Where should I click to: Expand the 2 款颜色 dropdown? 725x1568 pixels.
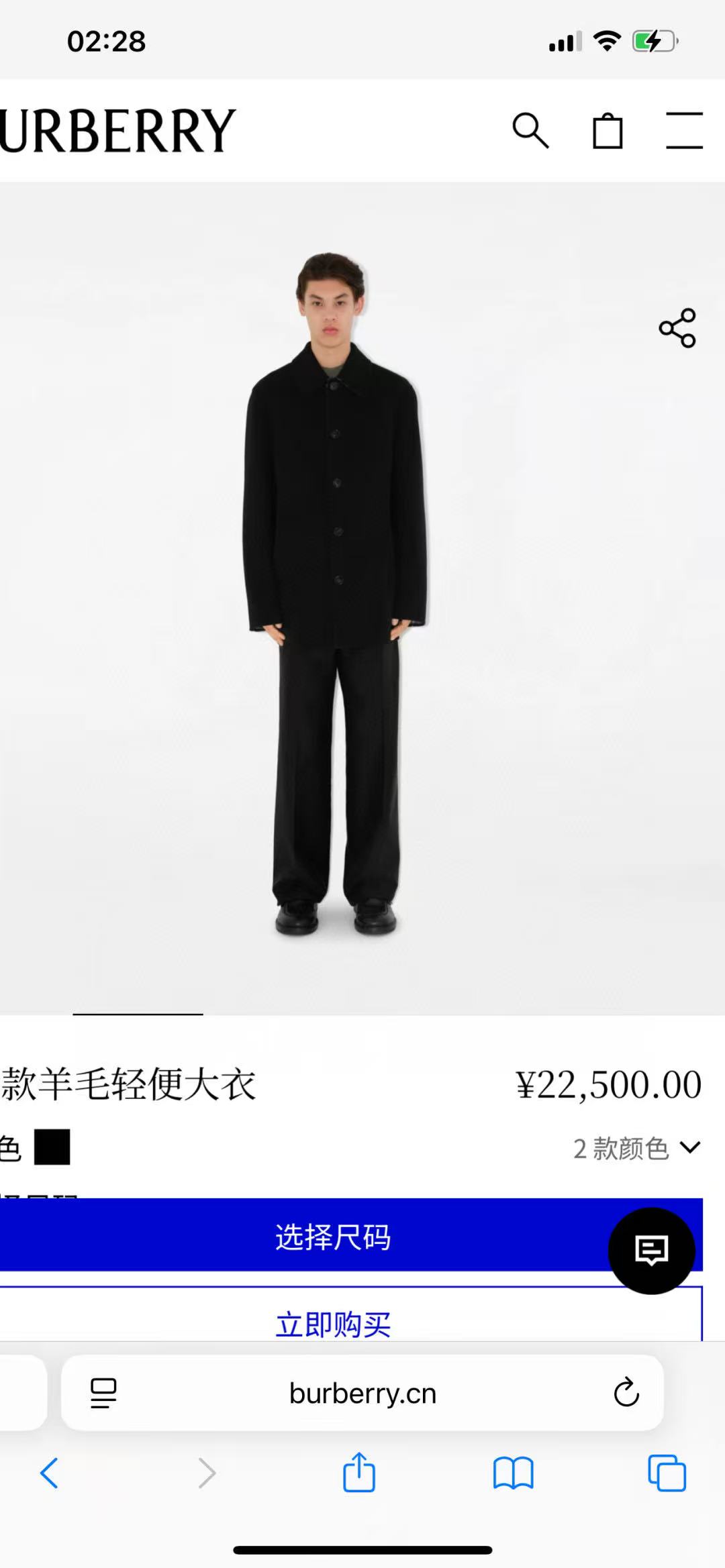(x=636, y=1148)
